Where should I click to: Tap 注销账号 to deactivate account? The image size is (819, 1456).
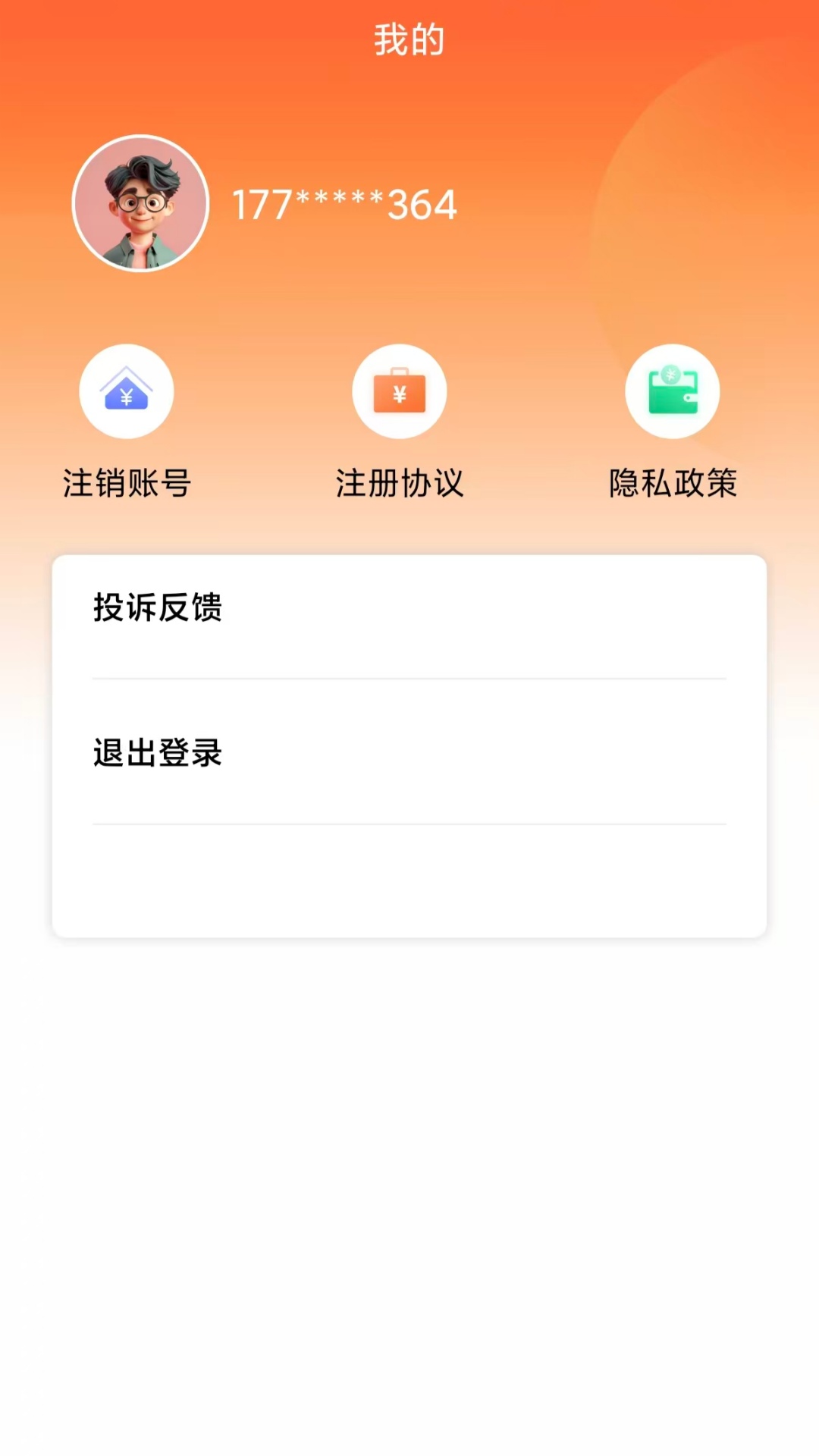pos(127,483)
